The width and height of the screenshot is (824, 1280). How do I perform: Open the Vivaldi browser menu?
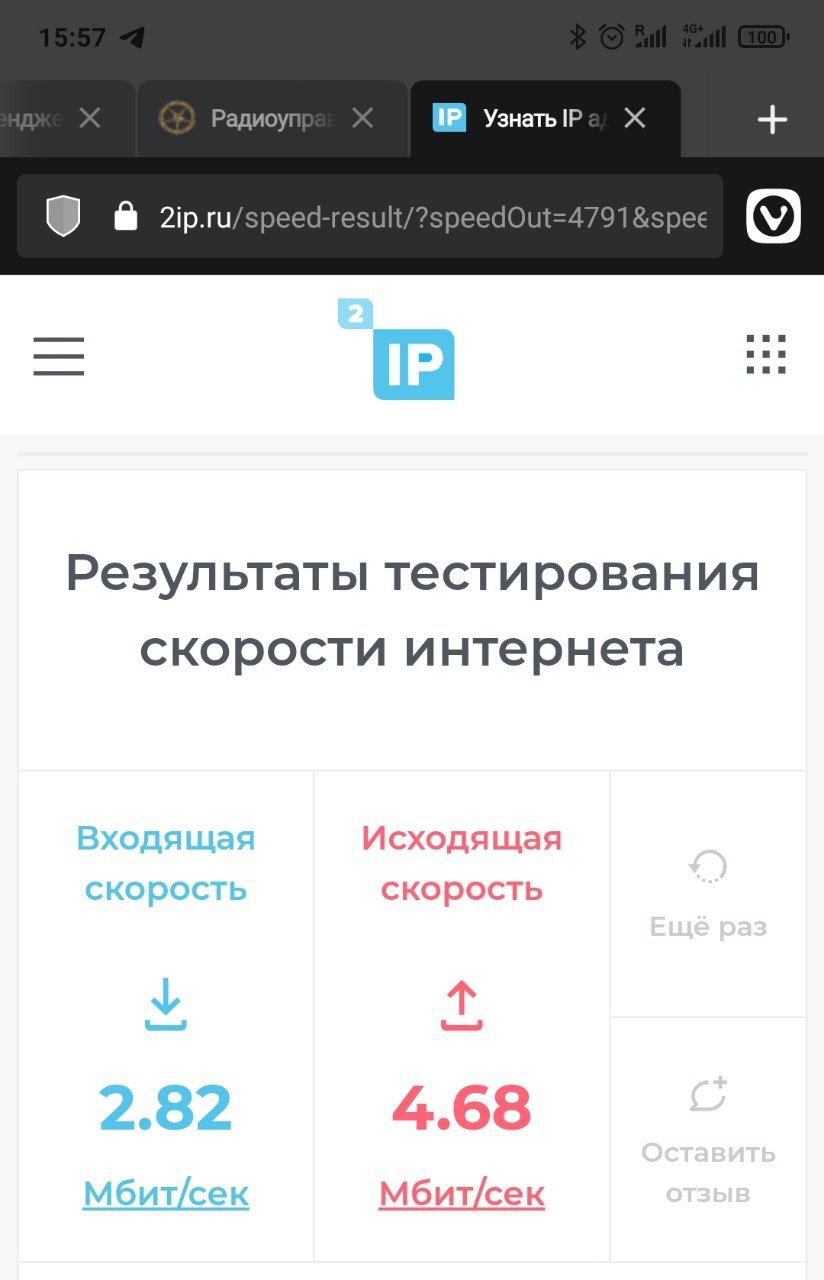point(773,216)
